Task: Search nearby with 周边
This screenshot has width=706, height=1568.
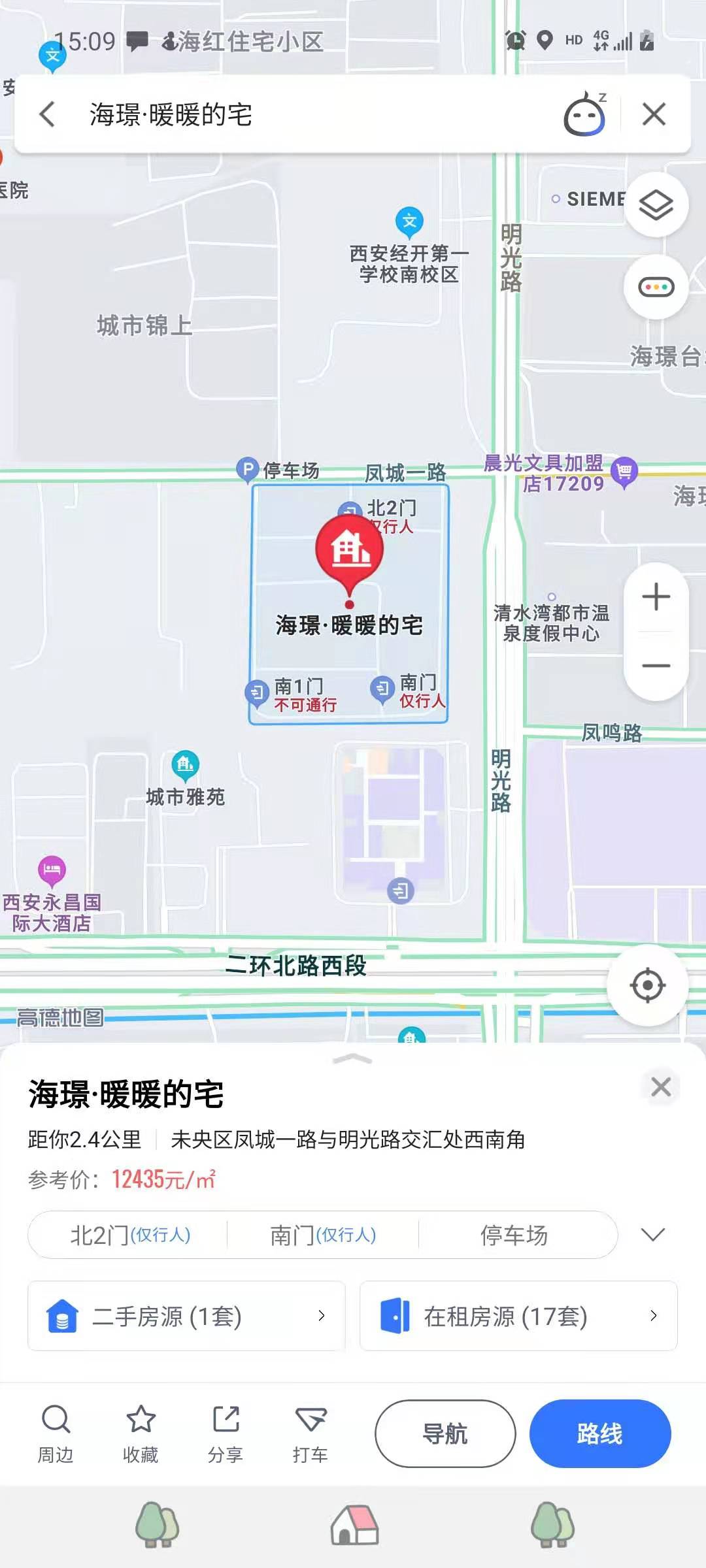Action: (56, 1433)
